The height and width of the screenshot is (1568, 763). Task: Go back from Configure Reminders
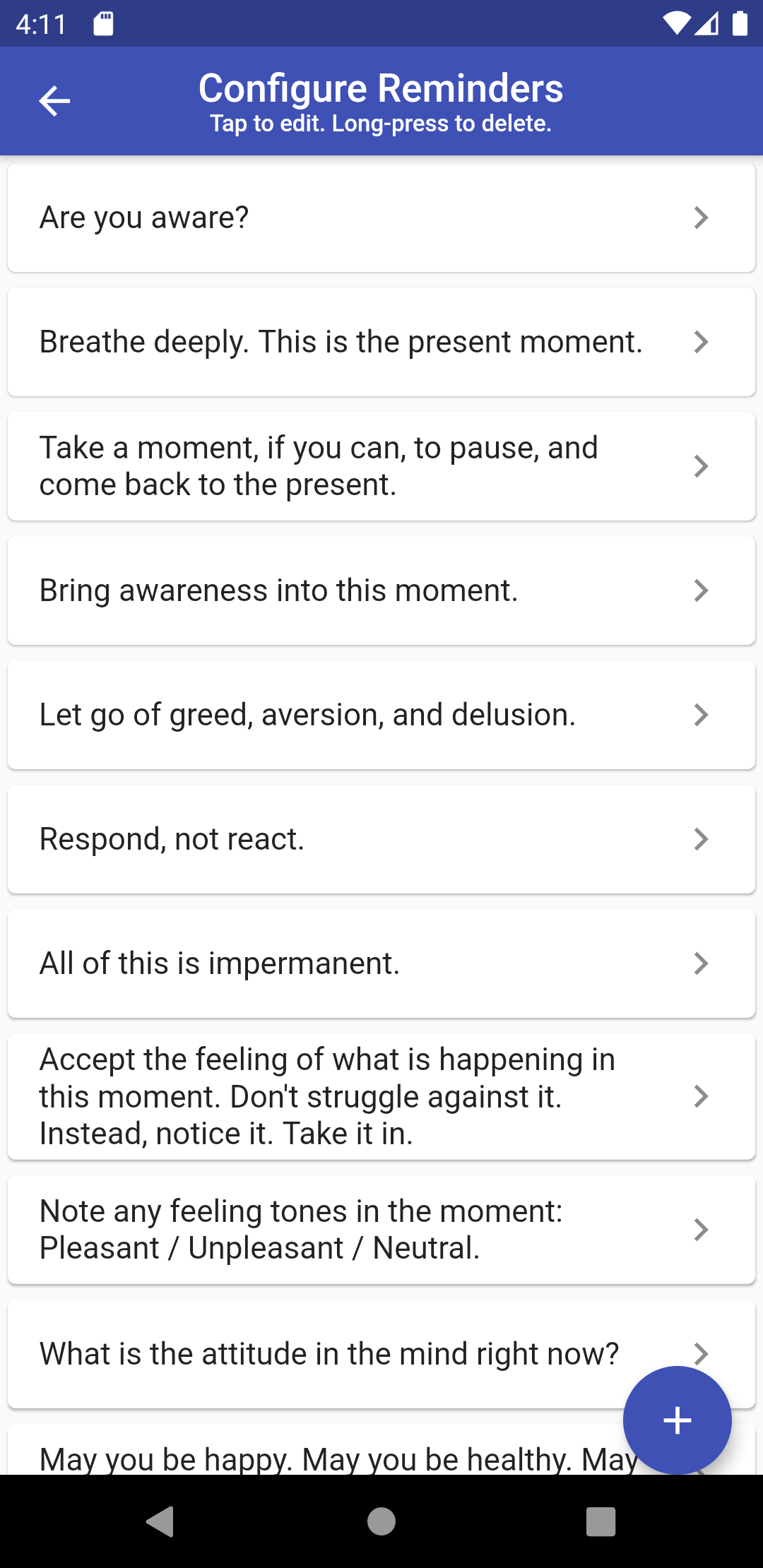(54, 101)
